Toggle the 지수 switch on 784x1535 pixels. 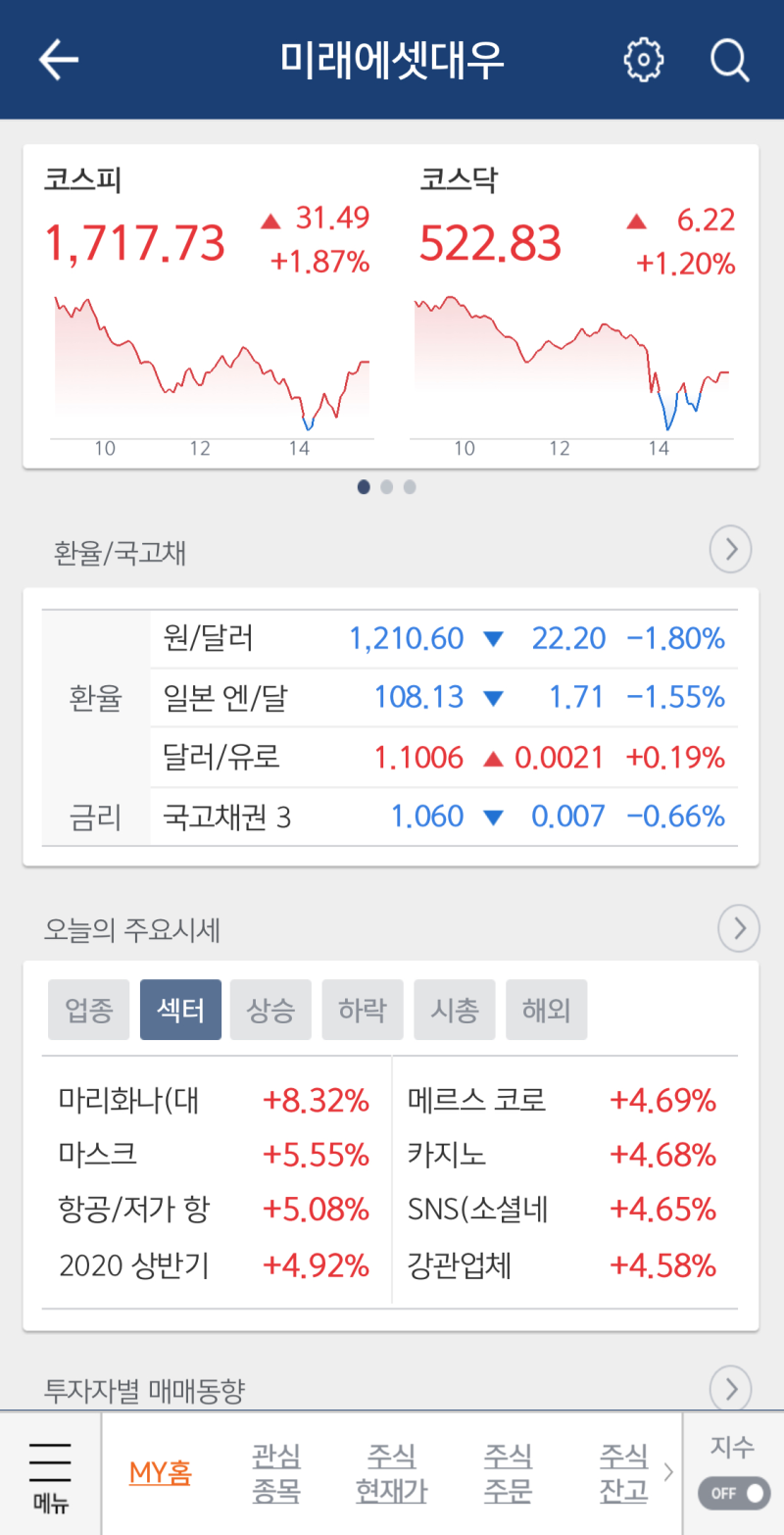tap(734, 1493)
